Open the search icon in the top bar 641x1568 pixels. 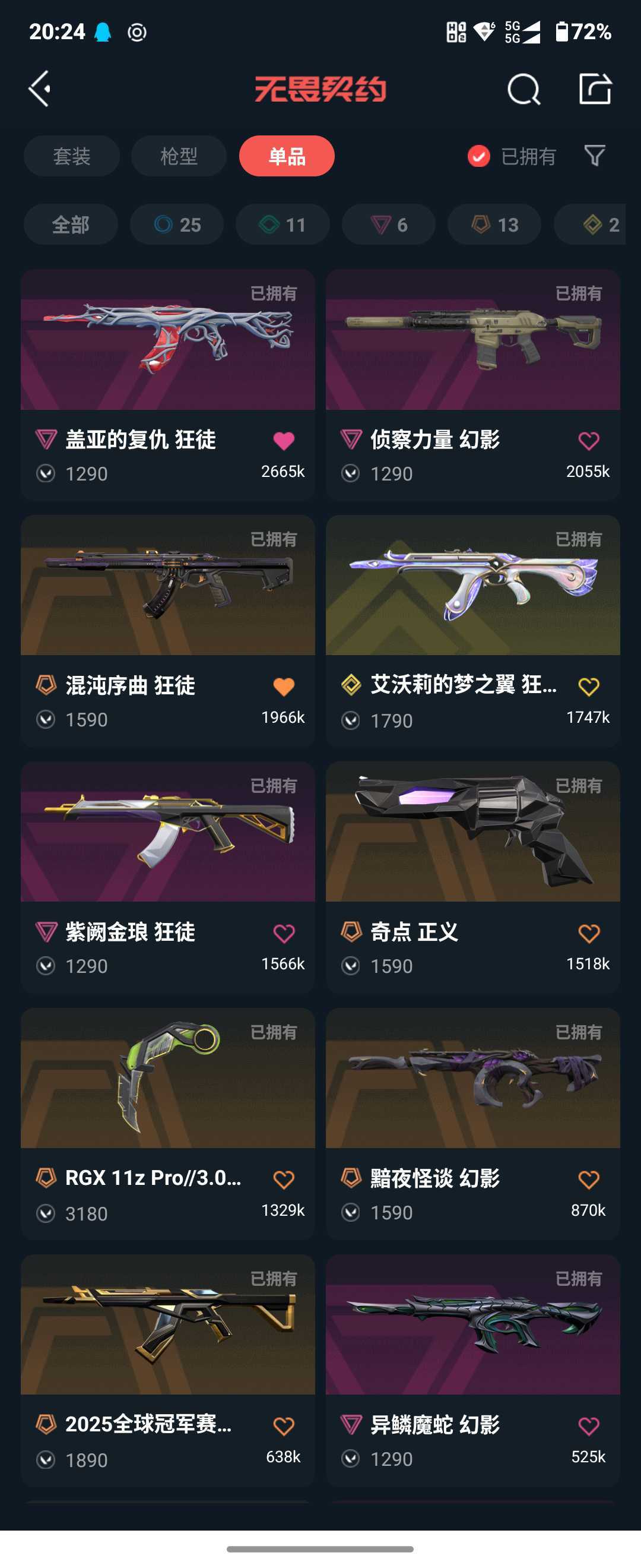[523, 90]
